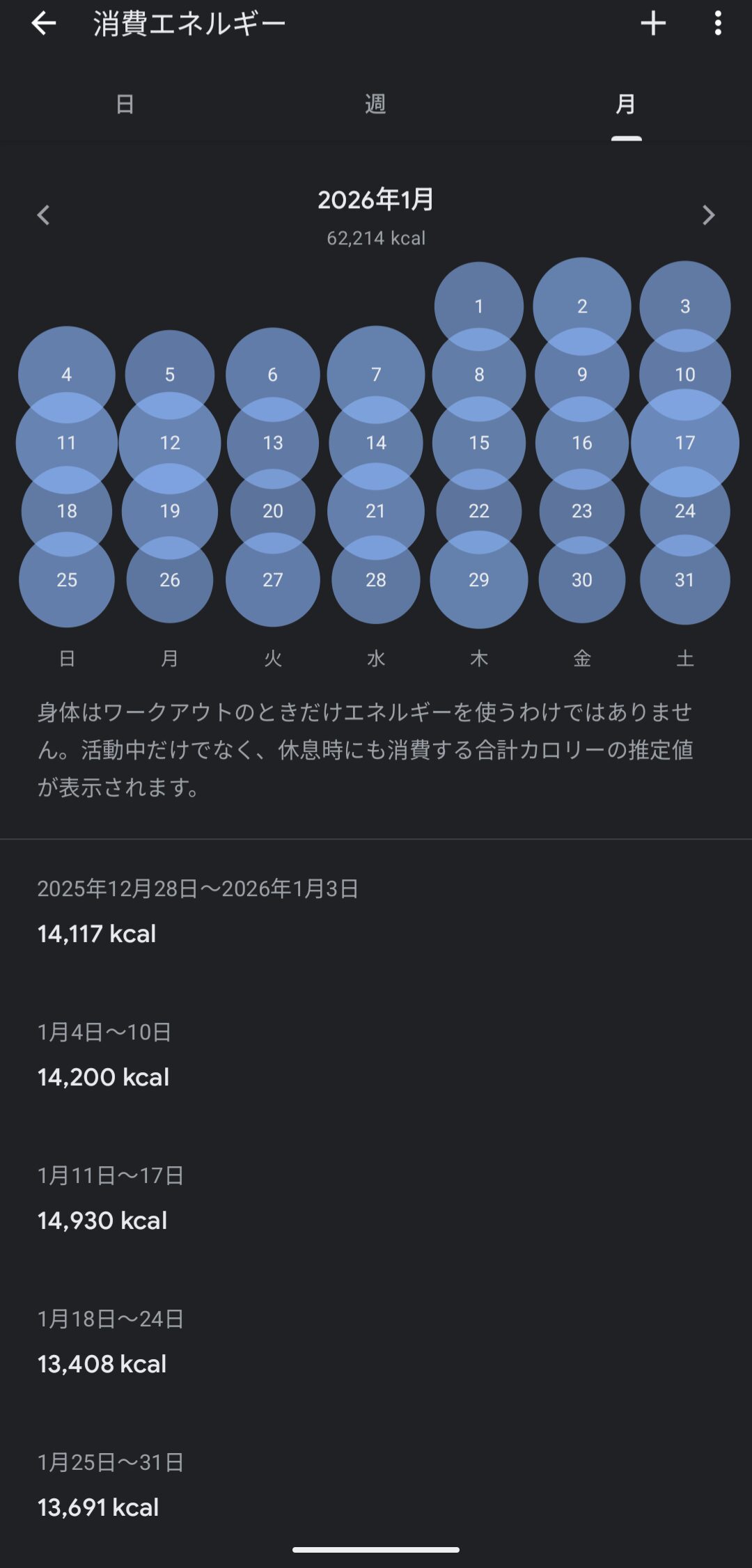Image resolution: width=752 pixels, height=1568 pixels.
Task: Switch to the 週 (week) tab
Action: click(x=375, y=104)
